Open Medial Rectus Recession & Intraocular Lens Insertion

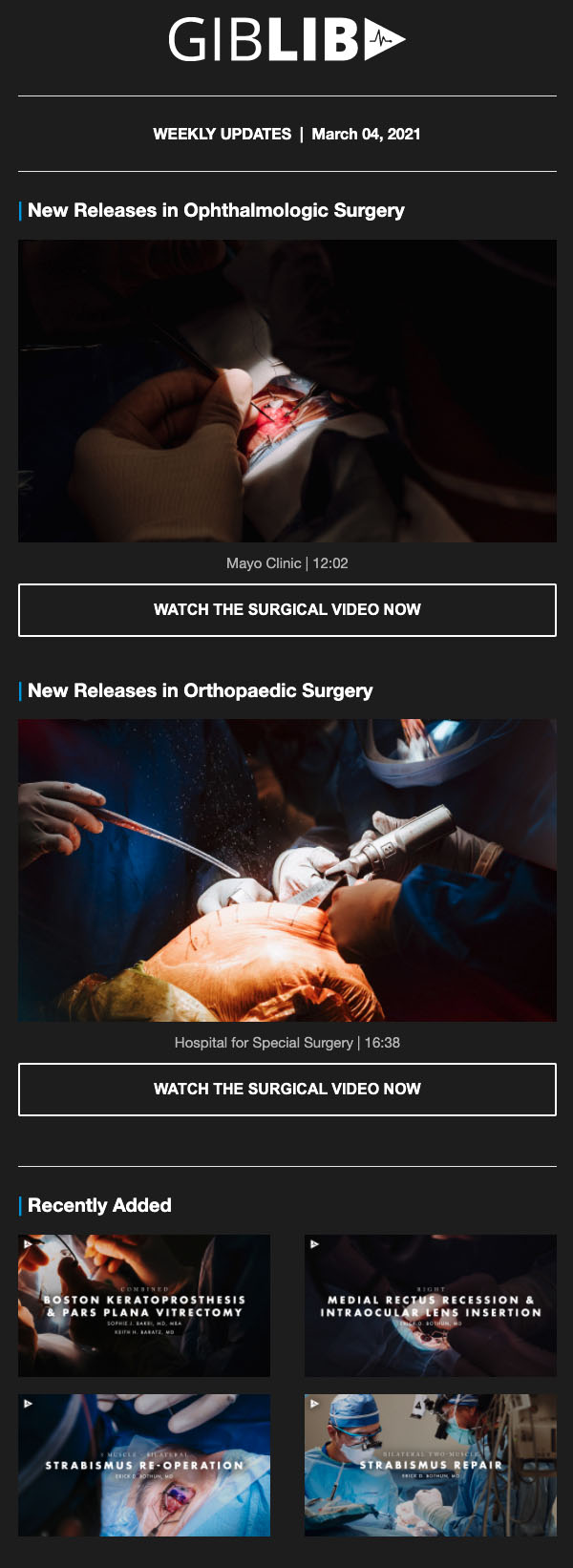click(x=430, y=1305)
